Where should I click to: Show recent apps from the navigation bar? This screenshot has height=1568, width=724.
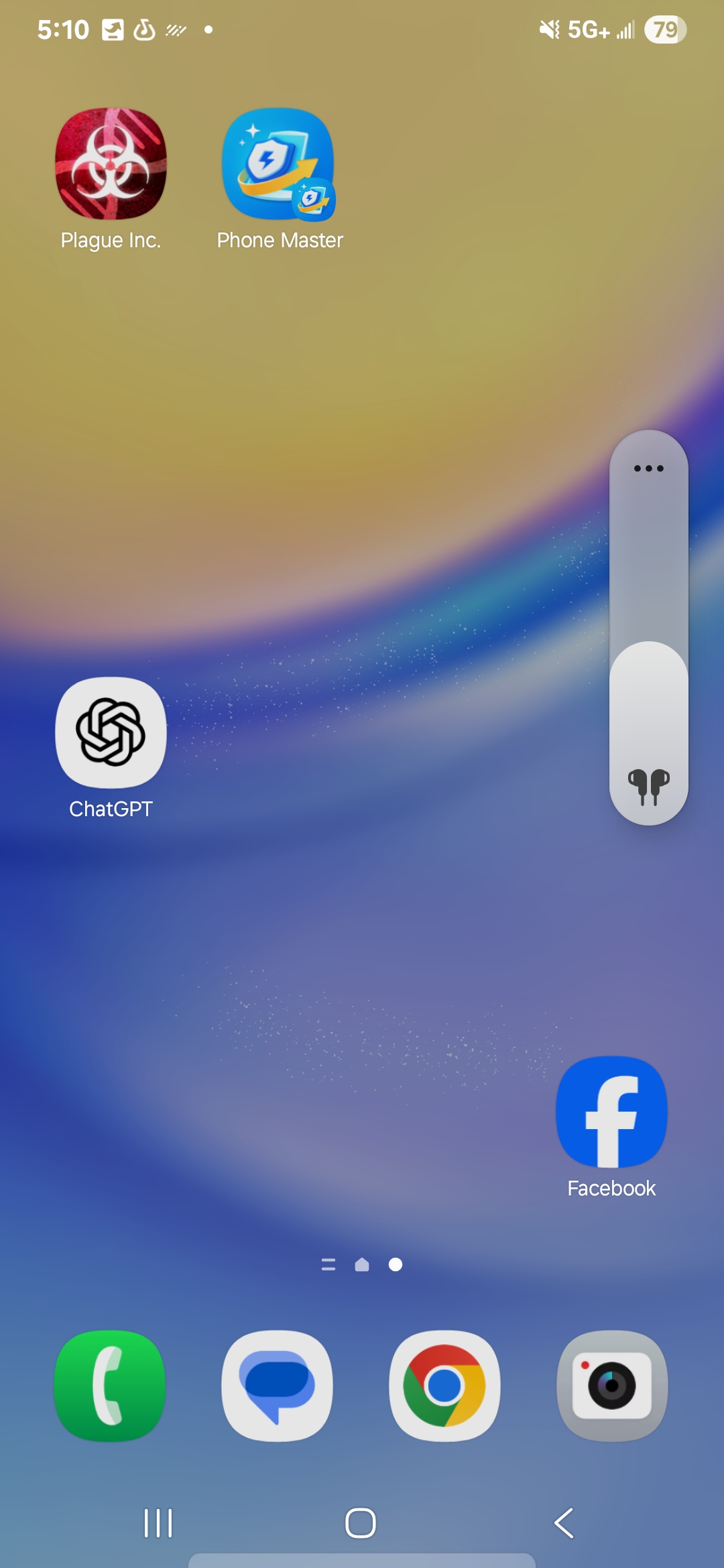(x=158, y=1523)
